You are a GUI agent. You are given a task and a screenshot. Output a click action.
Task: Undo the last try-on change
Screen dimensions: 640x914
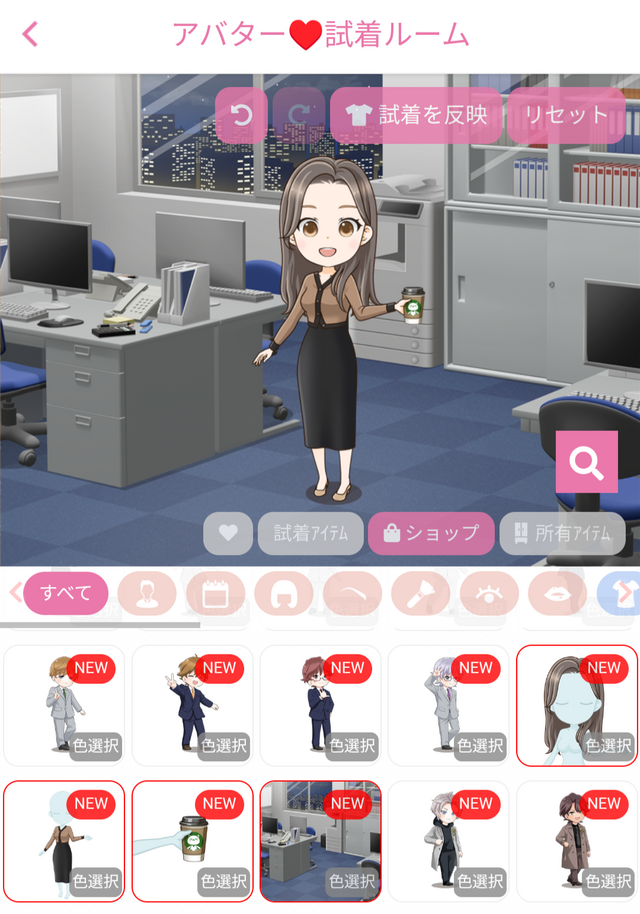click(242, 115)
